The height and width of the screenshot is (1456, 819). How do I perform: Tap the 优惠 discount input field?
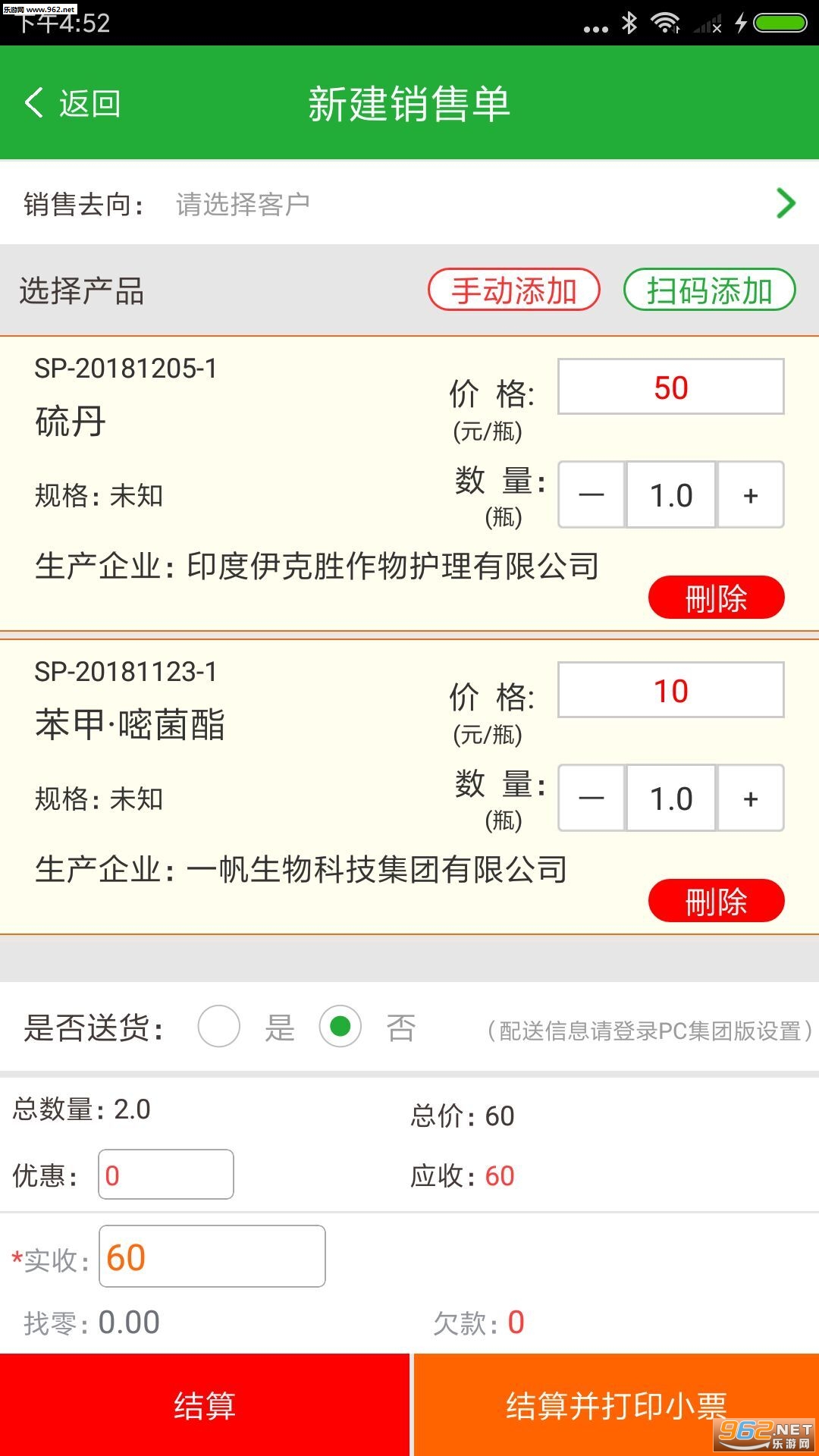[x=166, y=1175]
